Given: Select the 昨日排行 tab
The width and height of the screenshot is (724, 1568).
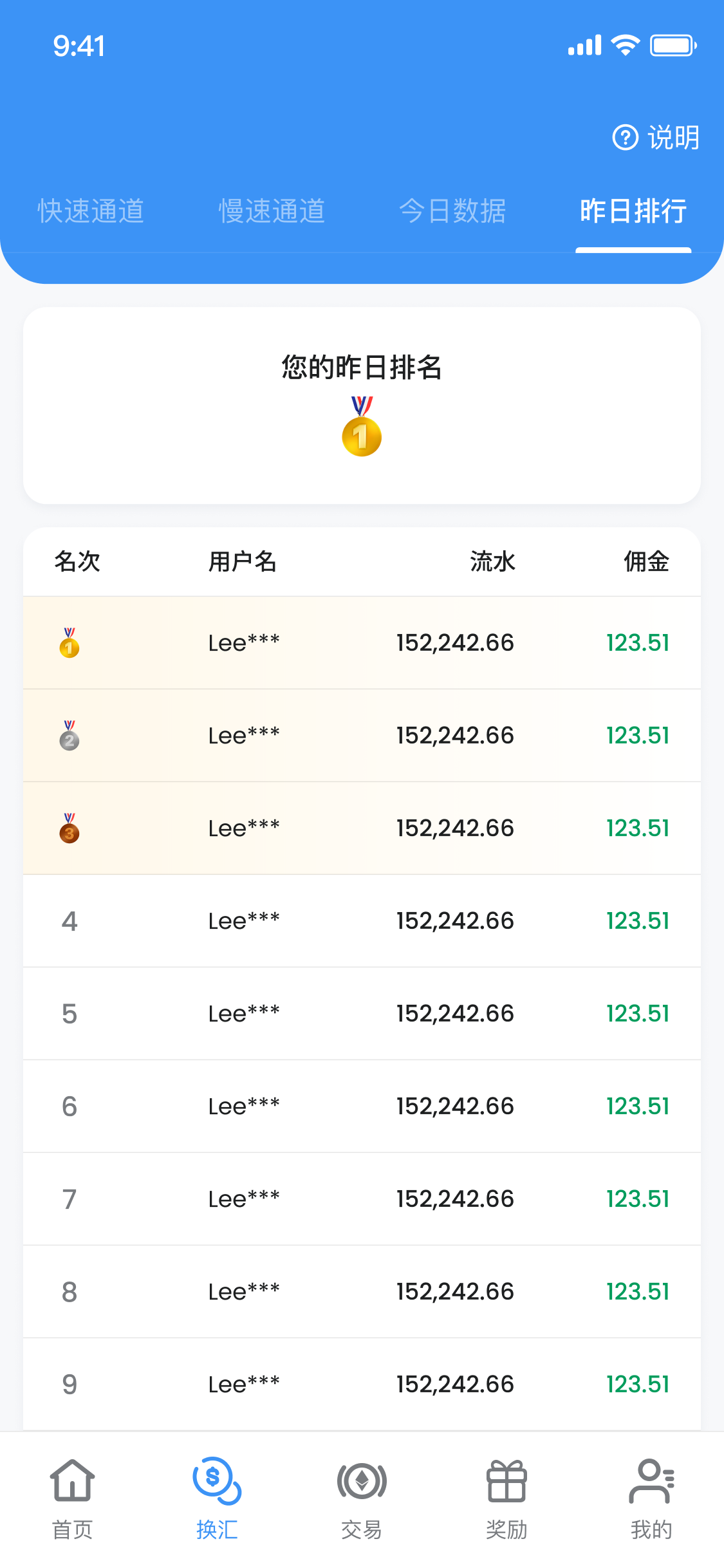Looking at the screenshot, I should point(633,211).
